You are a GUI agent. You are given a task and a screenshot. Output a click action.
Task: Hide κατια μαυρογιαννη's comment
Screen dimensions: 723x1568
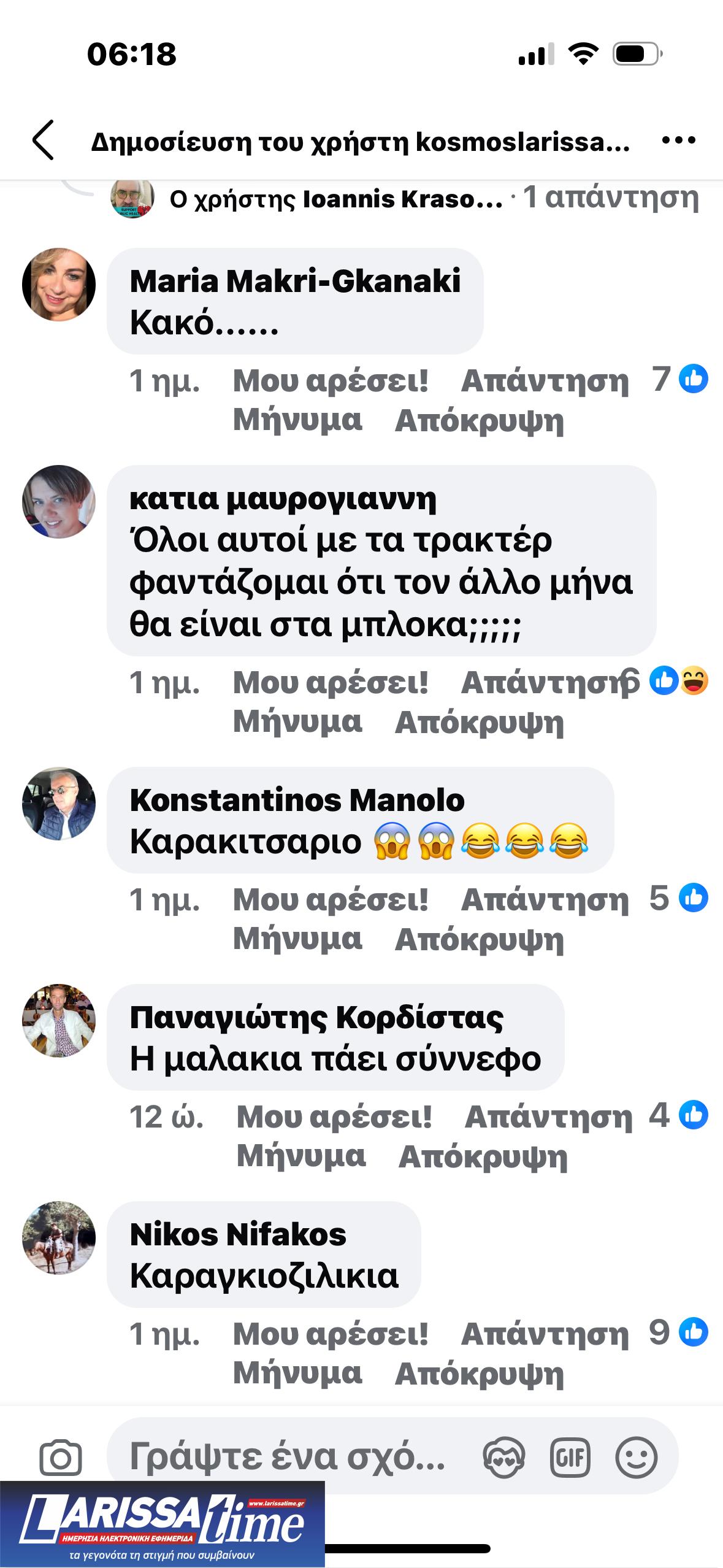click(x=479, y=723)
